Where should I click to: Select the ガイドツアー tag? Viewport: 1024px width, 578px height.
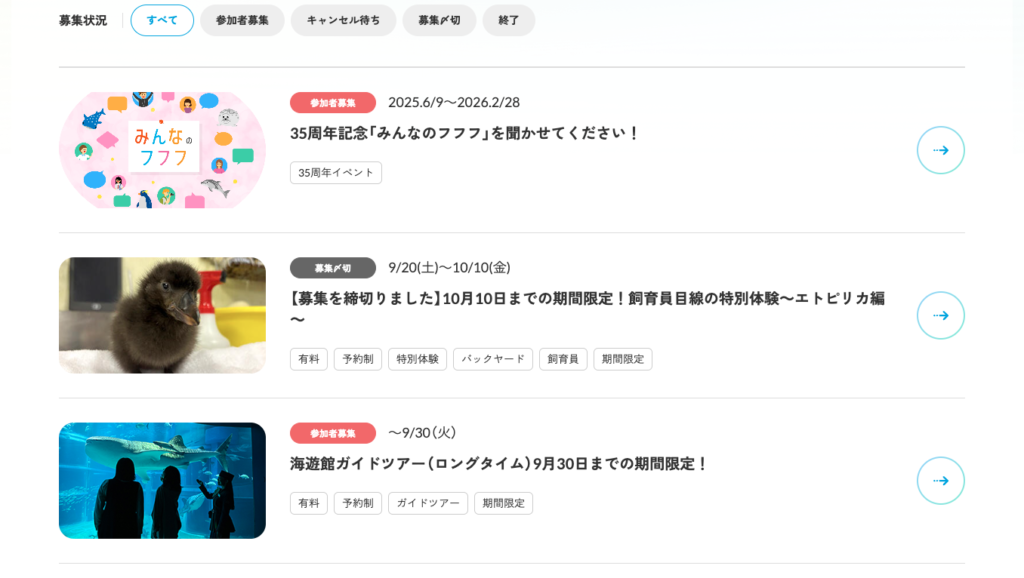coord(428,503)
